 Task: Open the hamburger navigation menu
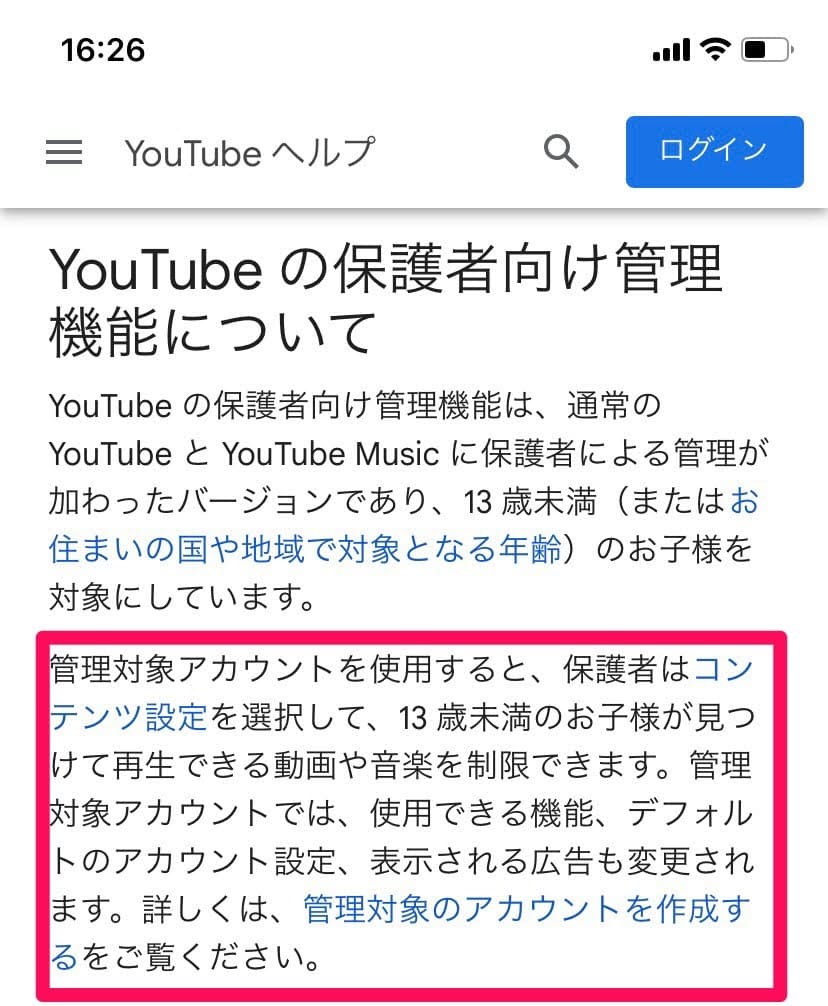[64, 152]
